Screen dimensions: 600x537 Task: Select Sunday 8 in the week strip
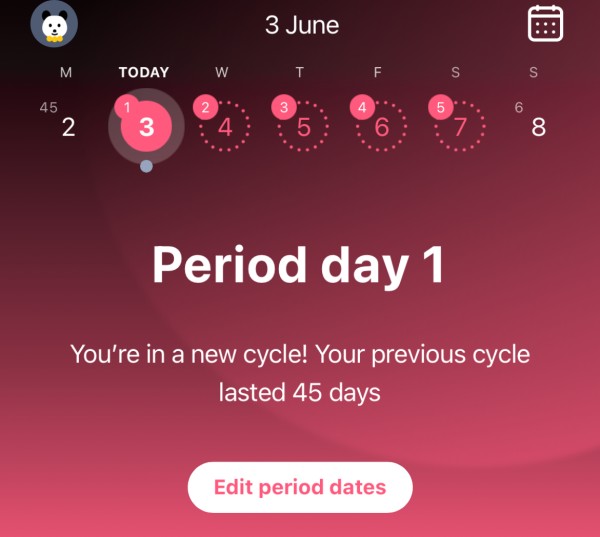538,127
